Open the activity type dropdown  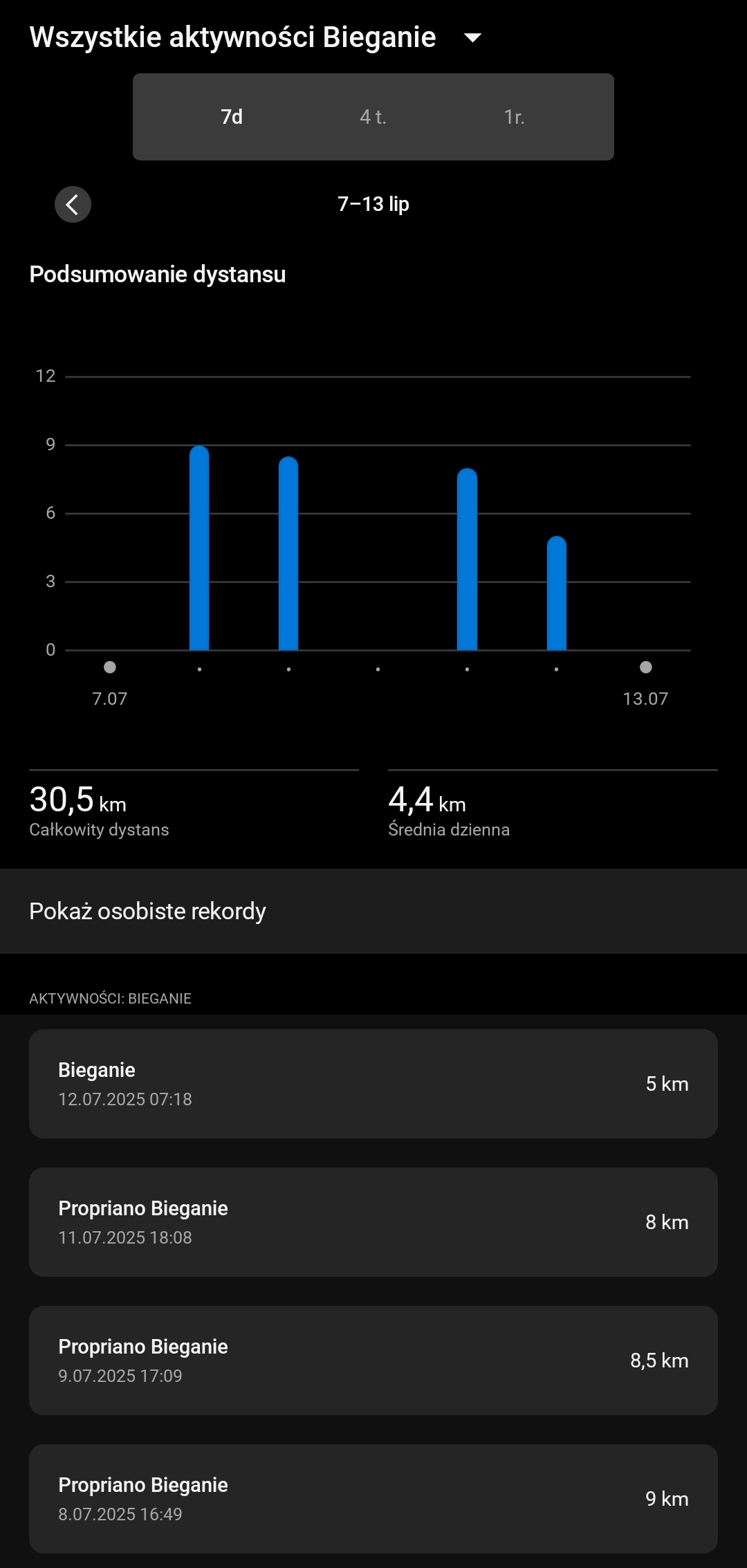tap(472, 38)
